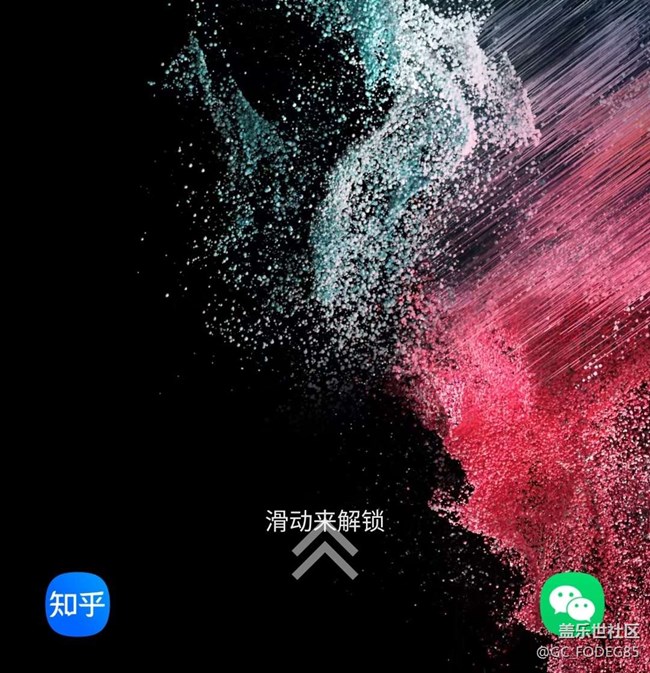This screenshot has height=673, width=650.
Task: Launch the WeChat lock screen shortcut
Action: [572, 603]
